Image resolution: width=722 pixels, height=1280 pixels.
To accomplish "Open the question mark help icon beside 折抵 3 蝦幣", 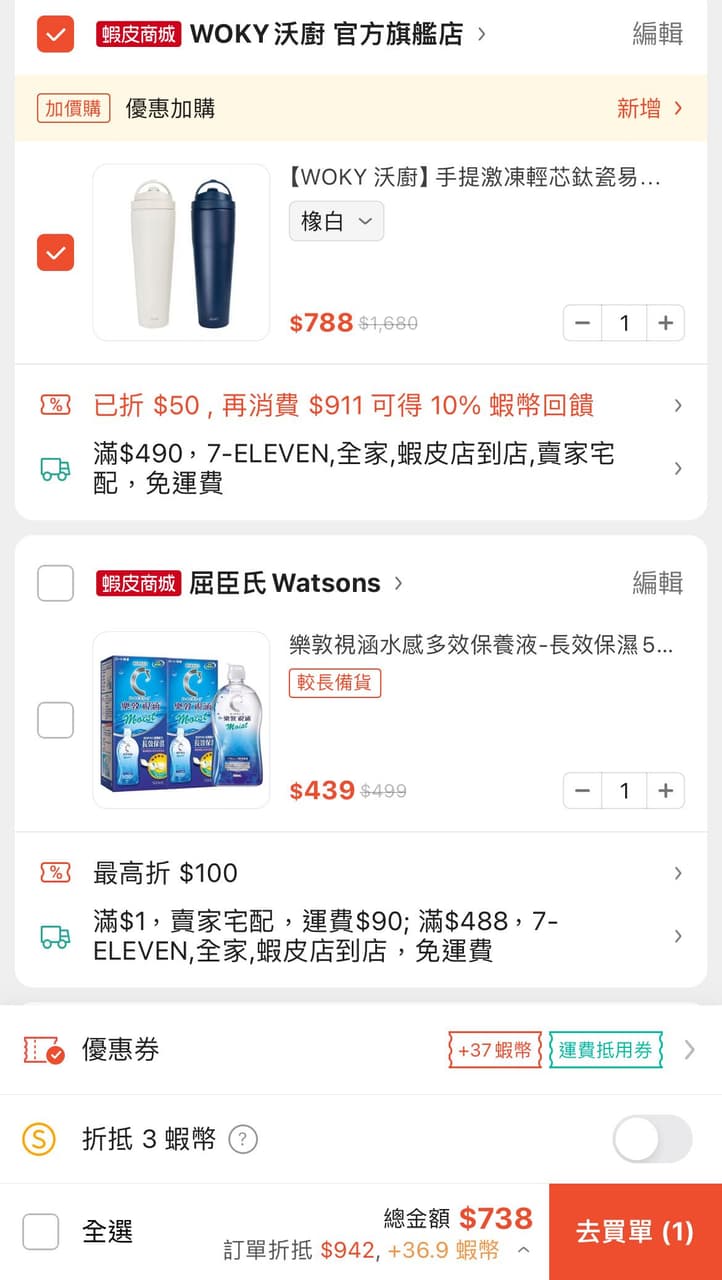I will (242, 1140).
